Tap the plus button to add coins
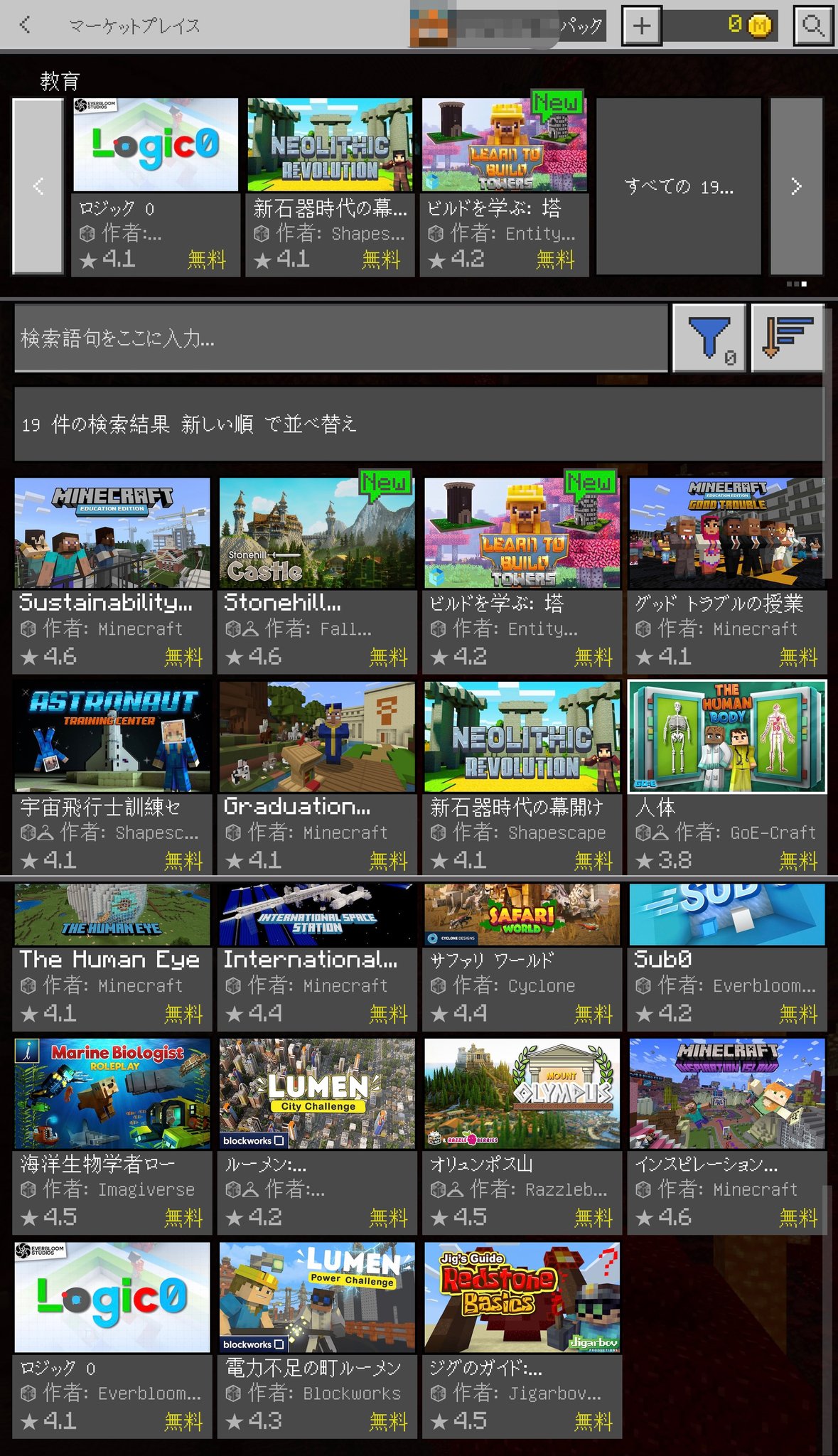The image size is (838, 1456). coord(641,26)
